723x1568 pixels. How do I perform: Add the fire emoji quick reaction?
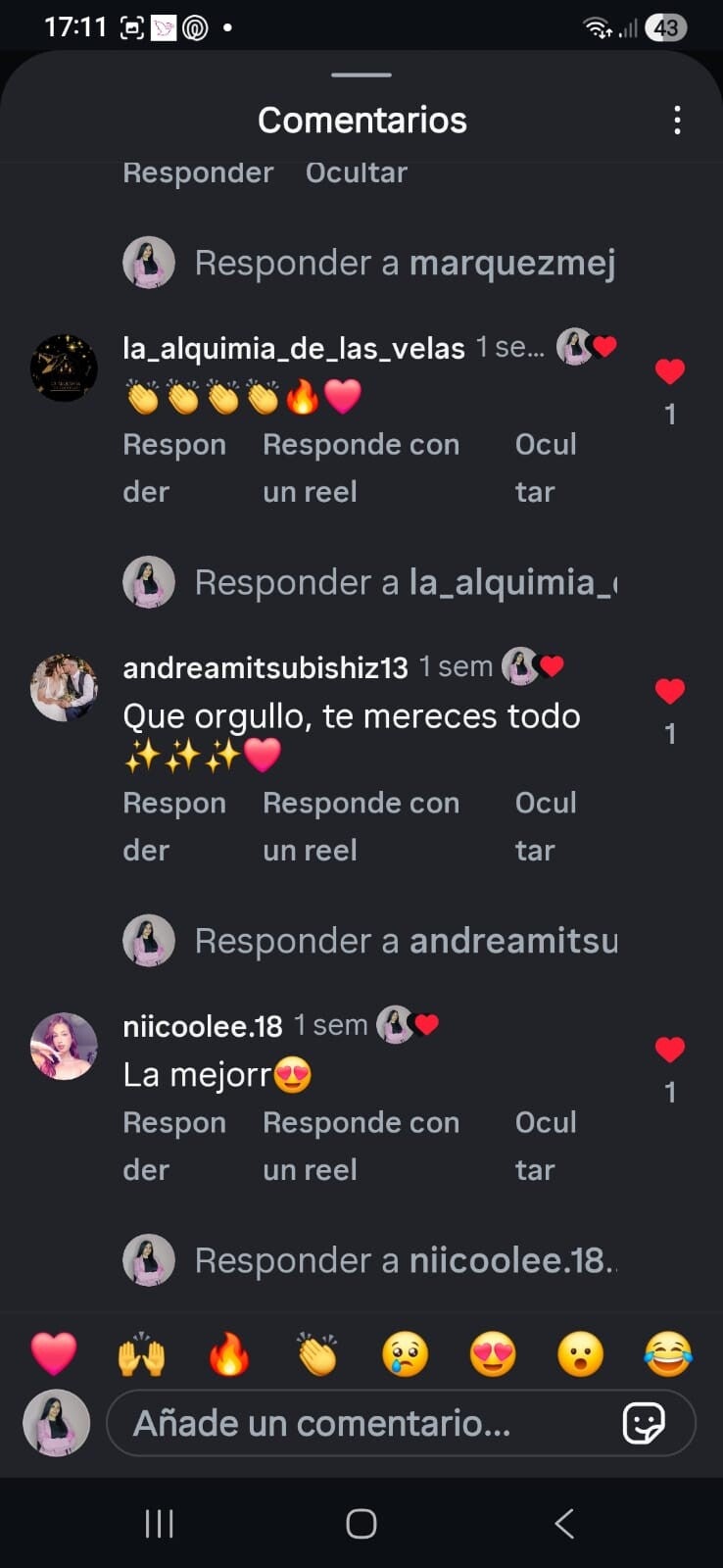[229, 1355]
